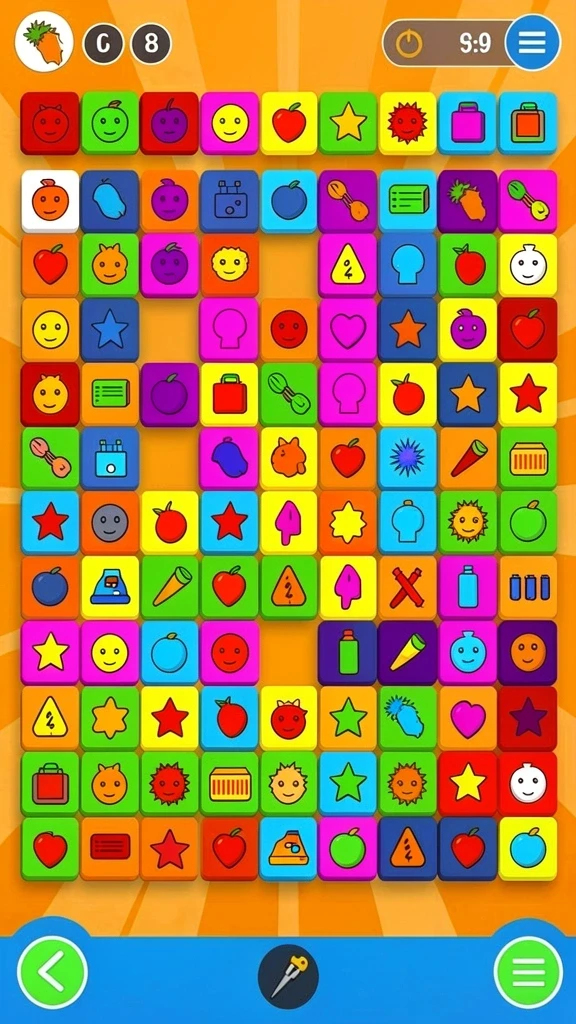Screen dimensions: 576x1024
Task: Select the three blue batteries tile
Action: pyautogui.click(x=528, y=586)
